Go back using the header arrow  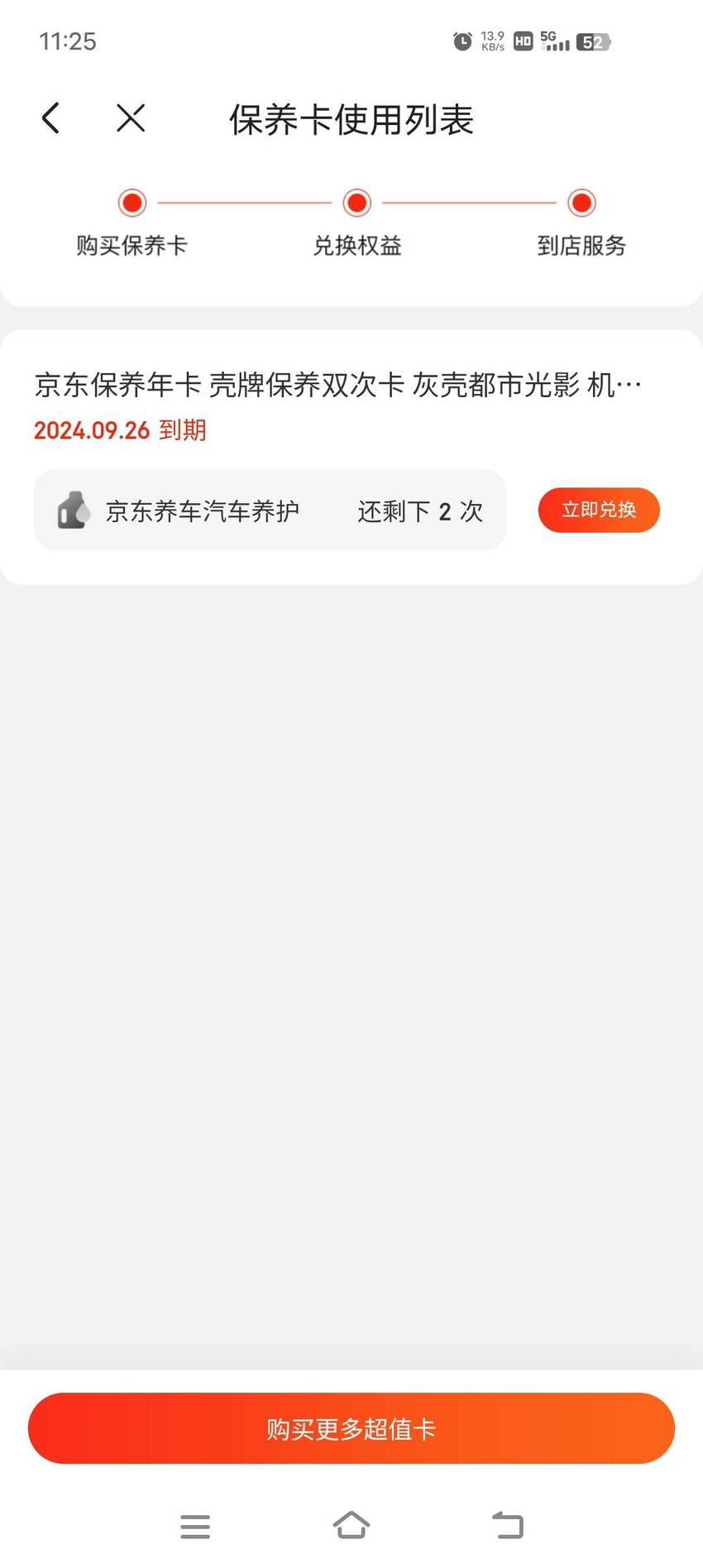pos(50,118)
